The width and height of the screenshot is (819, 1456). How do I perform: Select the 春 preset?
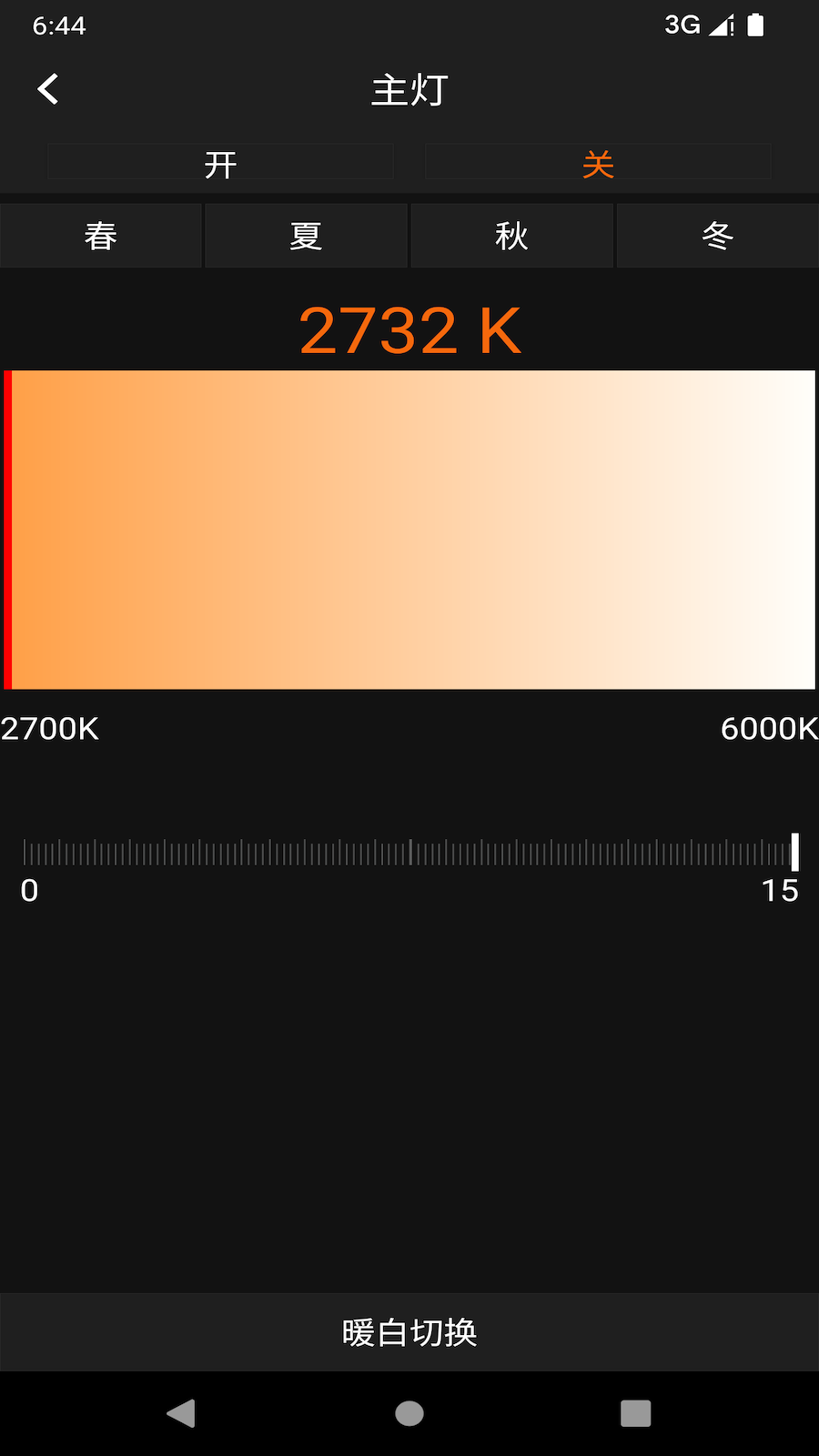point(100,236)
